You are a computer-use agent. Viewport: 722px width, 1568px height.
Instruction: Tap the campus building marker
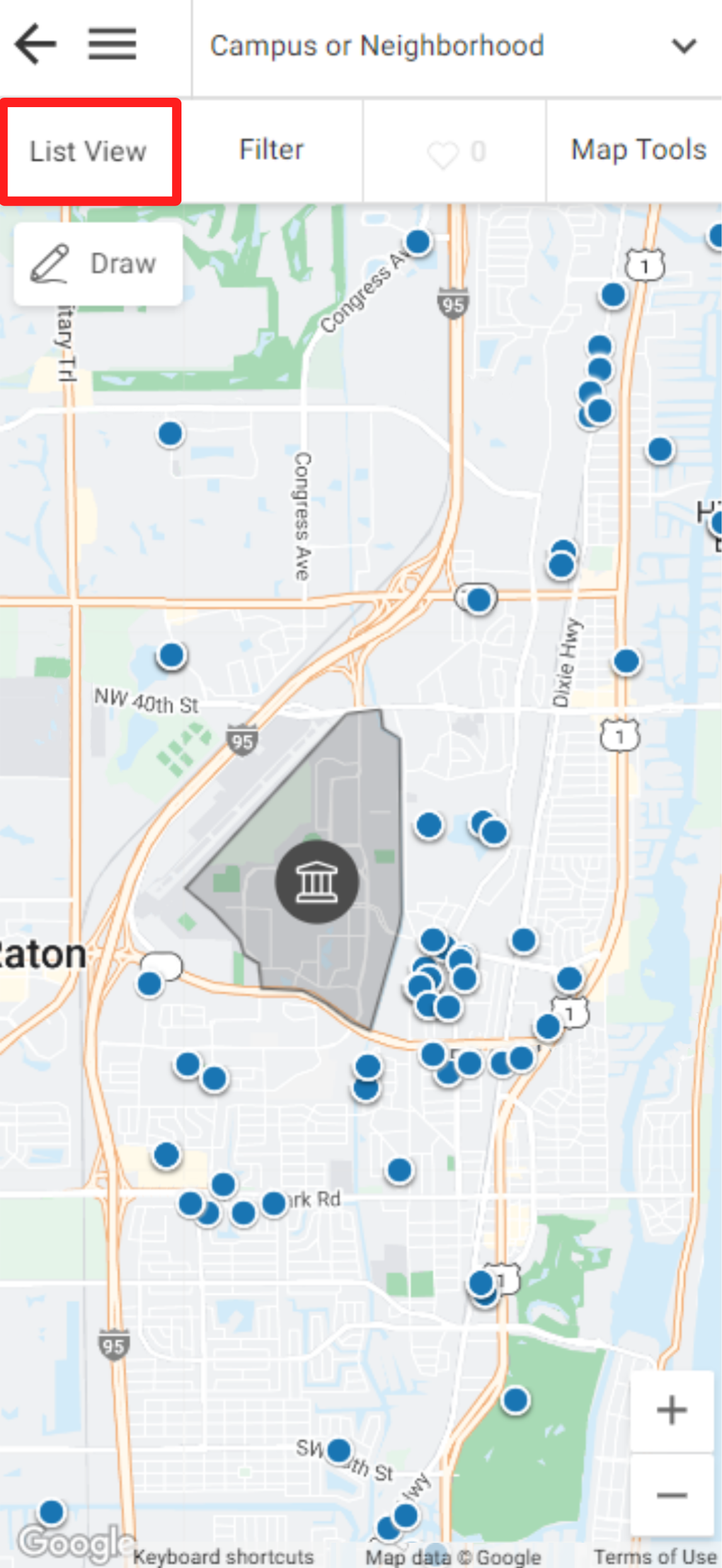317,882
